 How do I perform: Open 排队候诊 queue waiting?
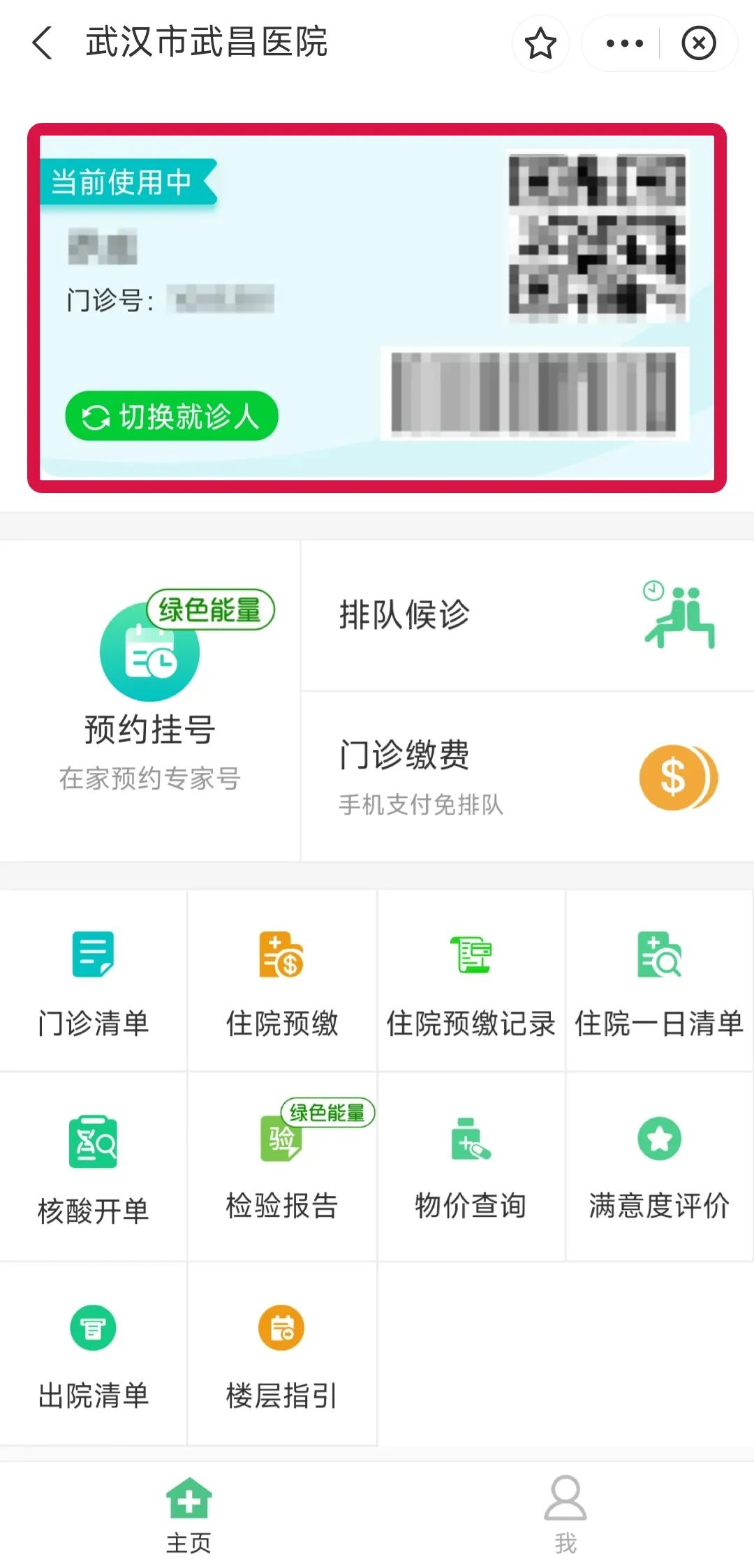click(x=528, y=615)
